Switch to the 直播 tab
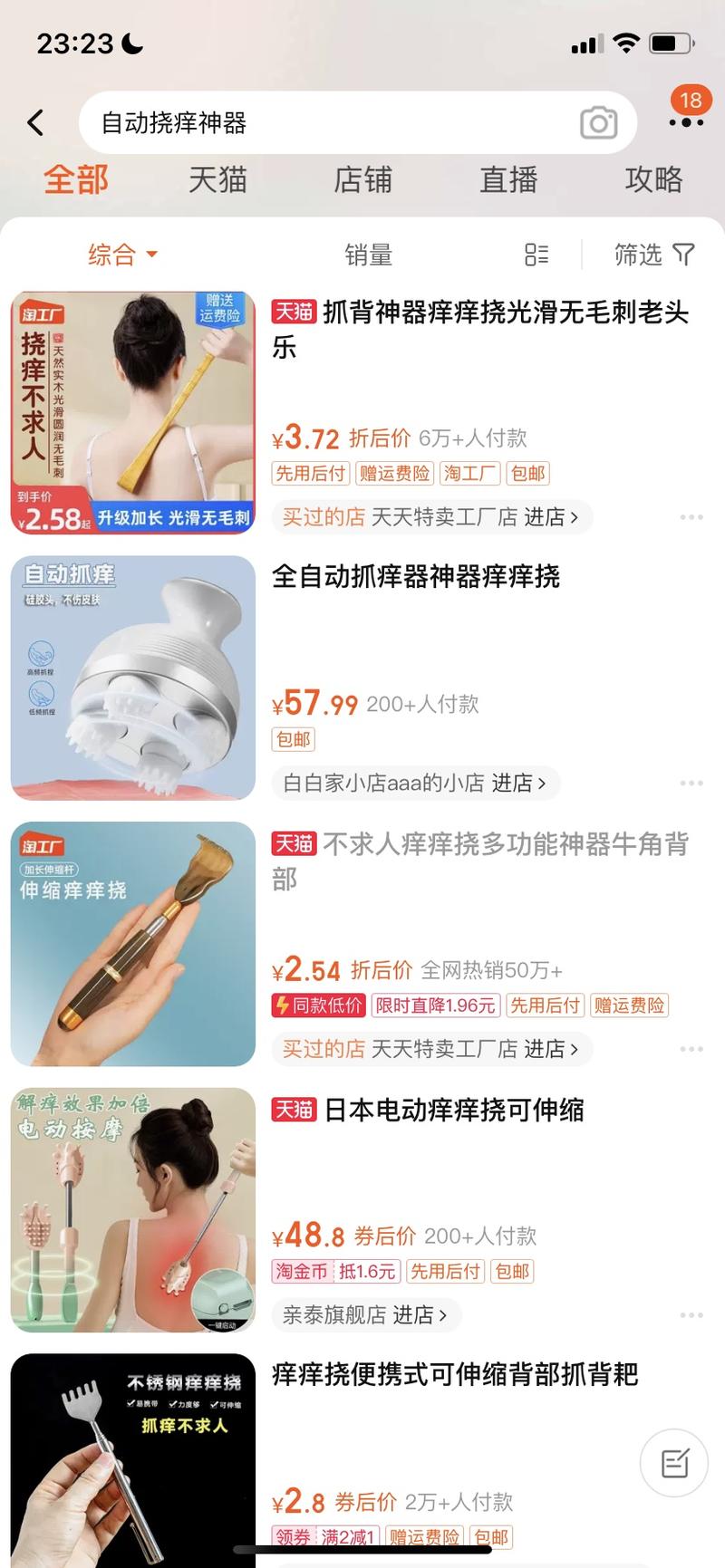 tap(508, 179)
